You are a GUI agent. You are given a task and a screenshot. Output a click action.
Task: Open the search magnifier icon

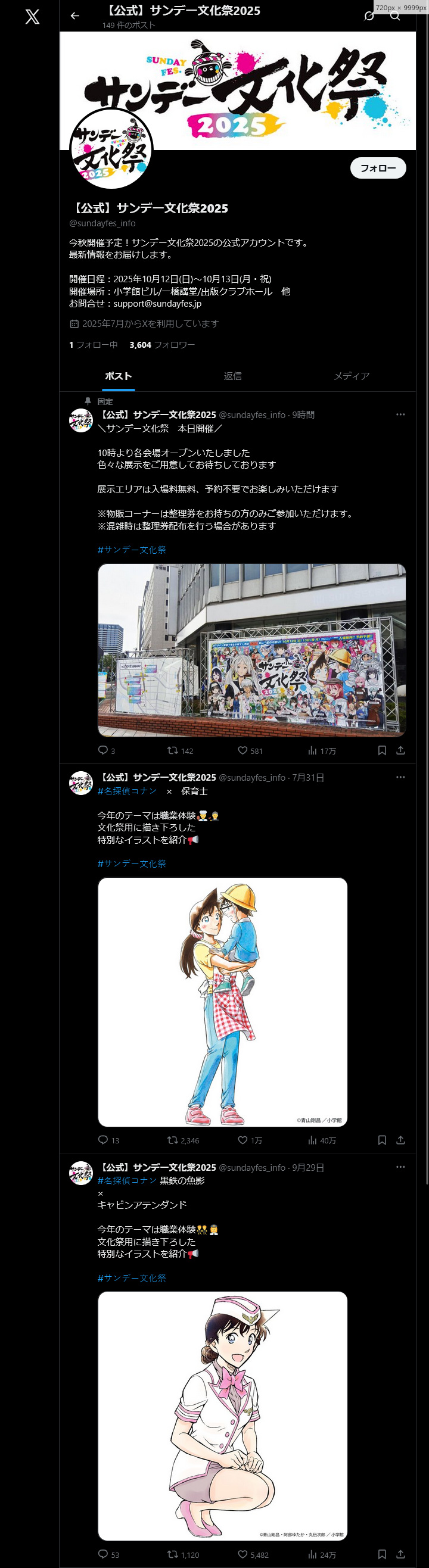[x=395, y=16]
